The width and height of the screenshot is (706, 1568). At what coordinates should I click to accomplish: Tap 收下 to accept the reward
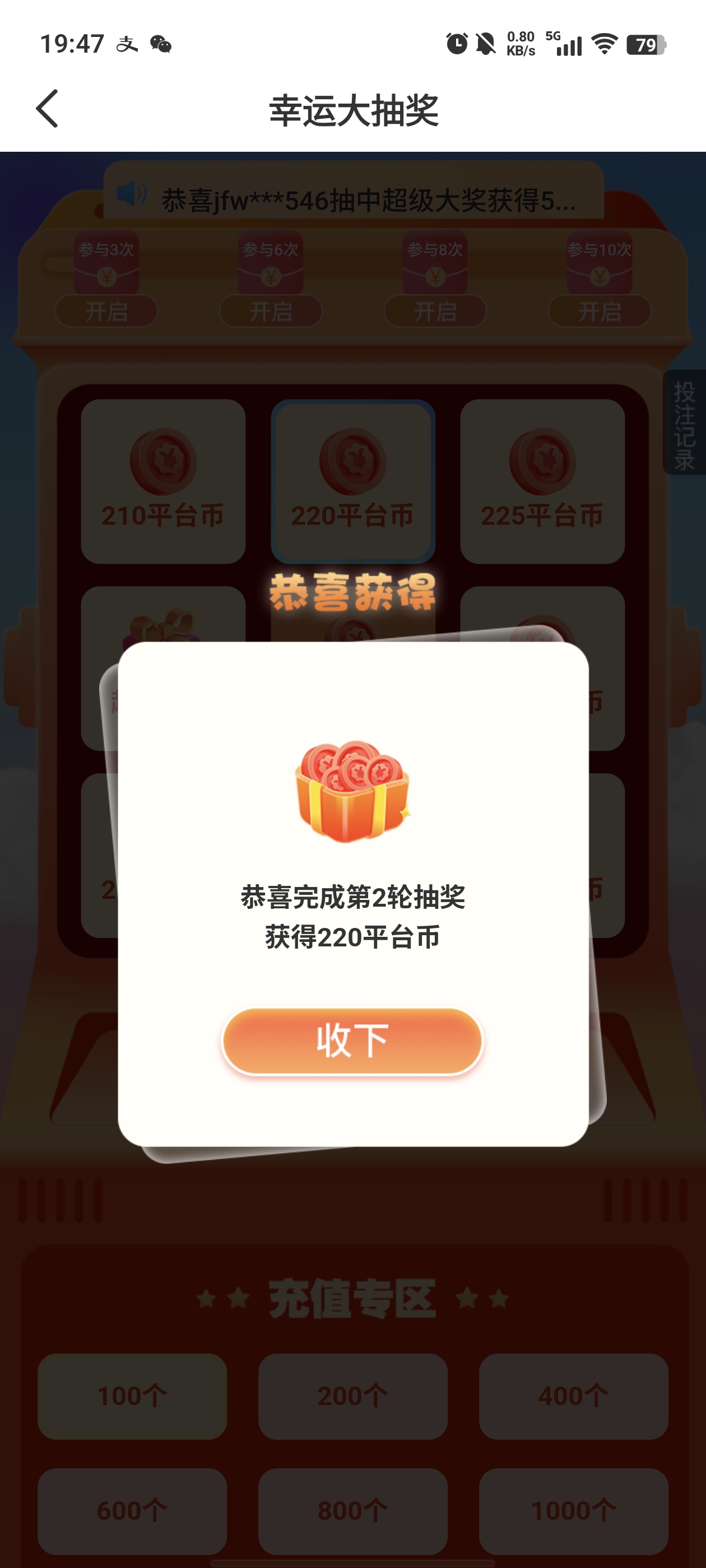(x=352, y=1040)
